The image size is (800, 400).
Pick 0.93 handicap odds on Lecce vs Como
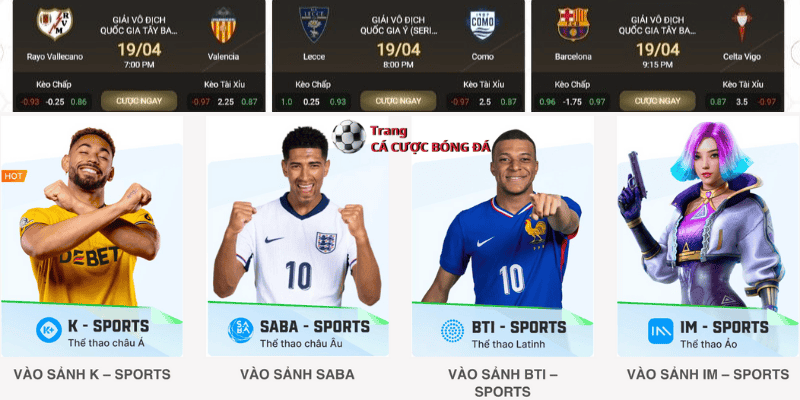click(x=338, y=102)
